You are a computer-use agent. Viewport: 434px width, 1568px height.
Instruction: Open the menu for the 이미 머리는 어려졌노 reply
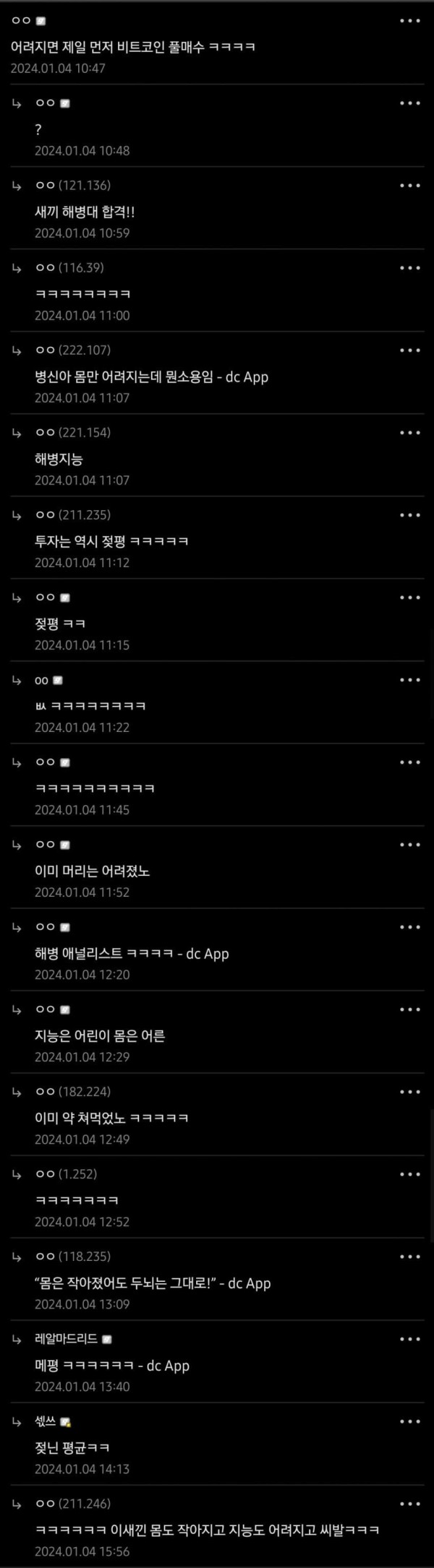tap(409, 845)
